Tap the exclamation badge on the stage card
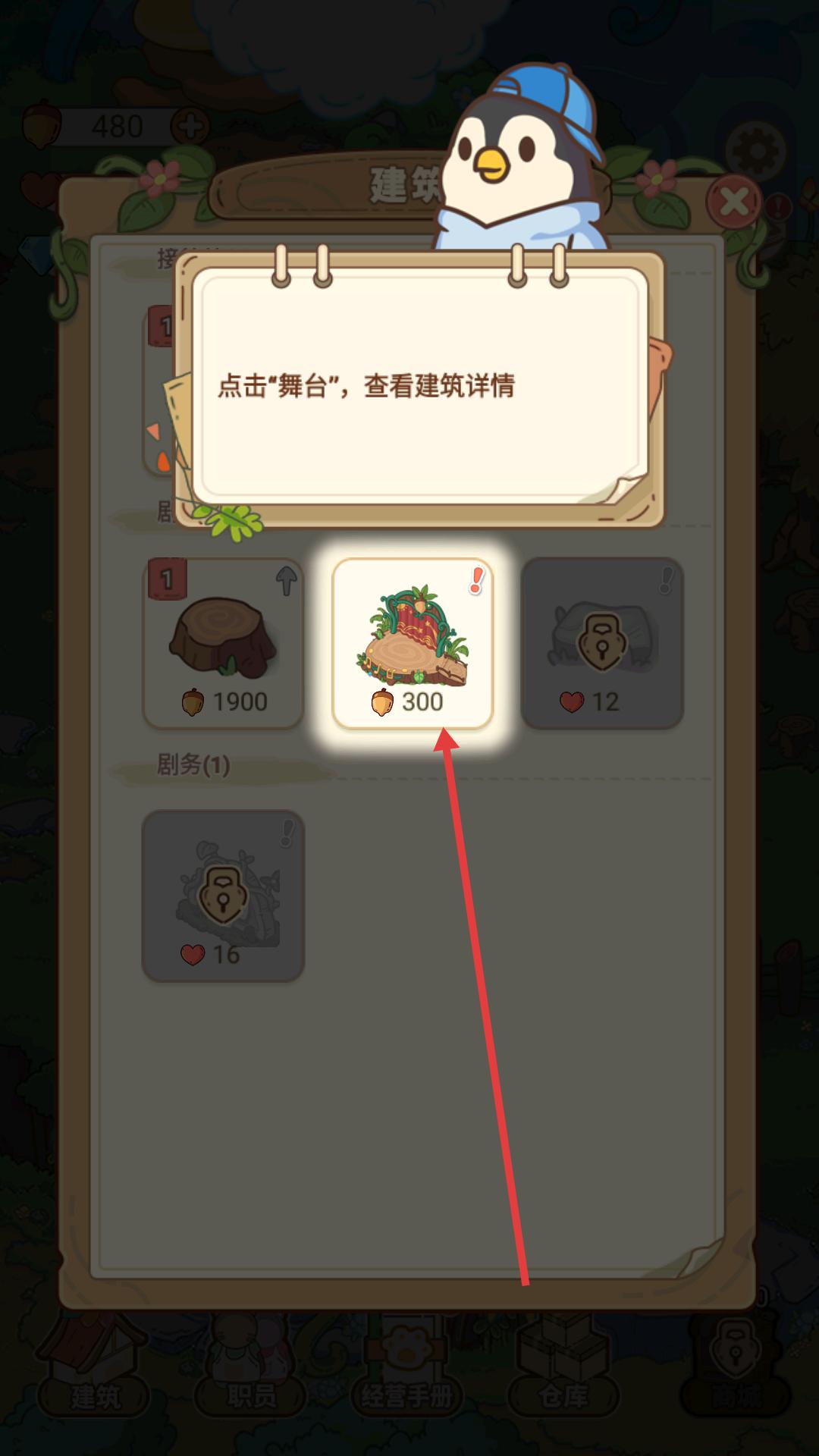 tap(475, 582)
